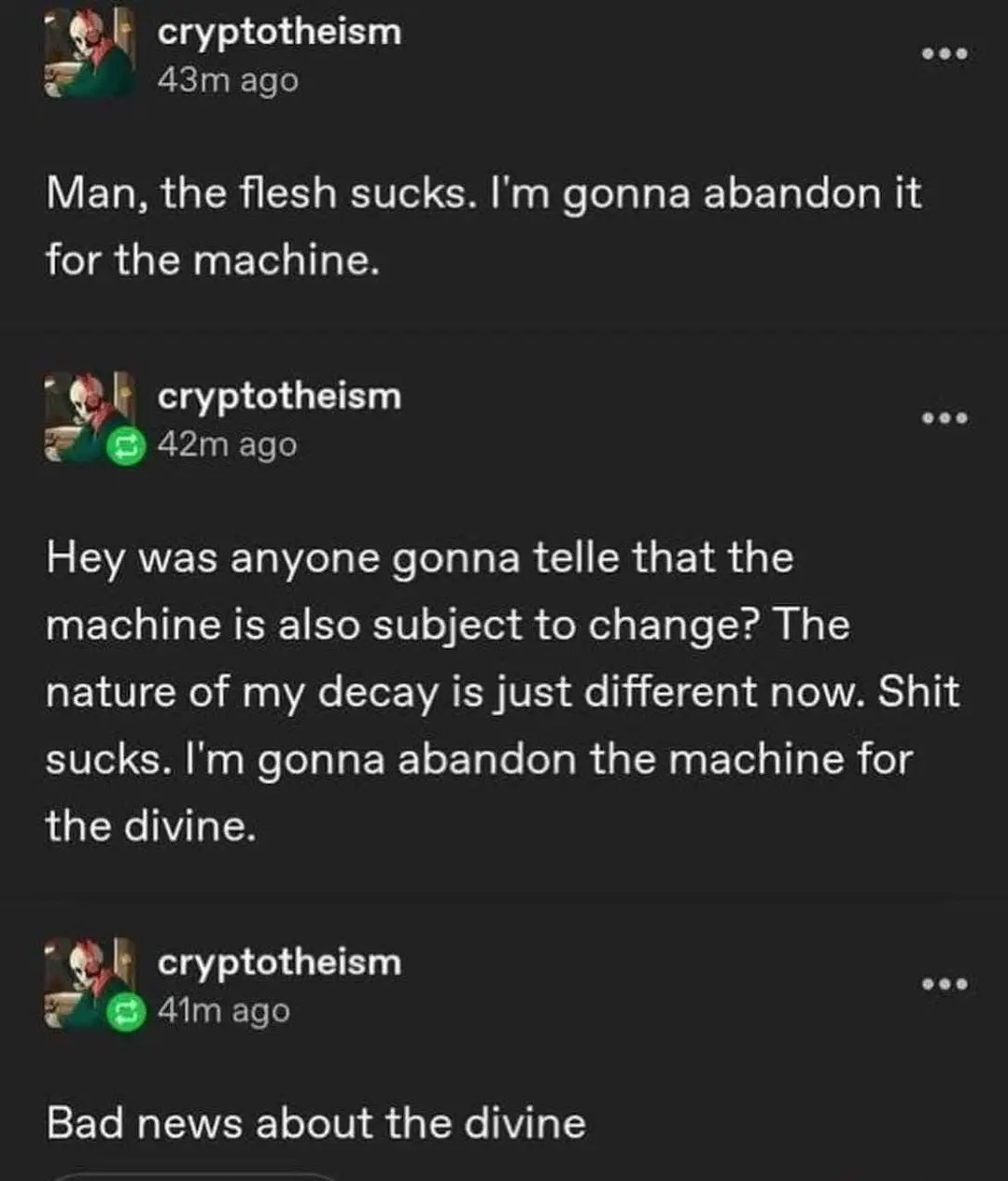Open overflow menu on the 41m ago reblog
The image size is (1008, 1181).
pos(945,984)
